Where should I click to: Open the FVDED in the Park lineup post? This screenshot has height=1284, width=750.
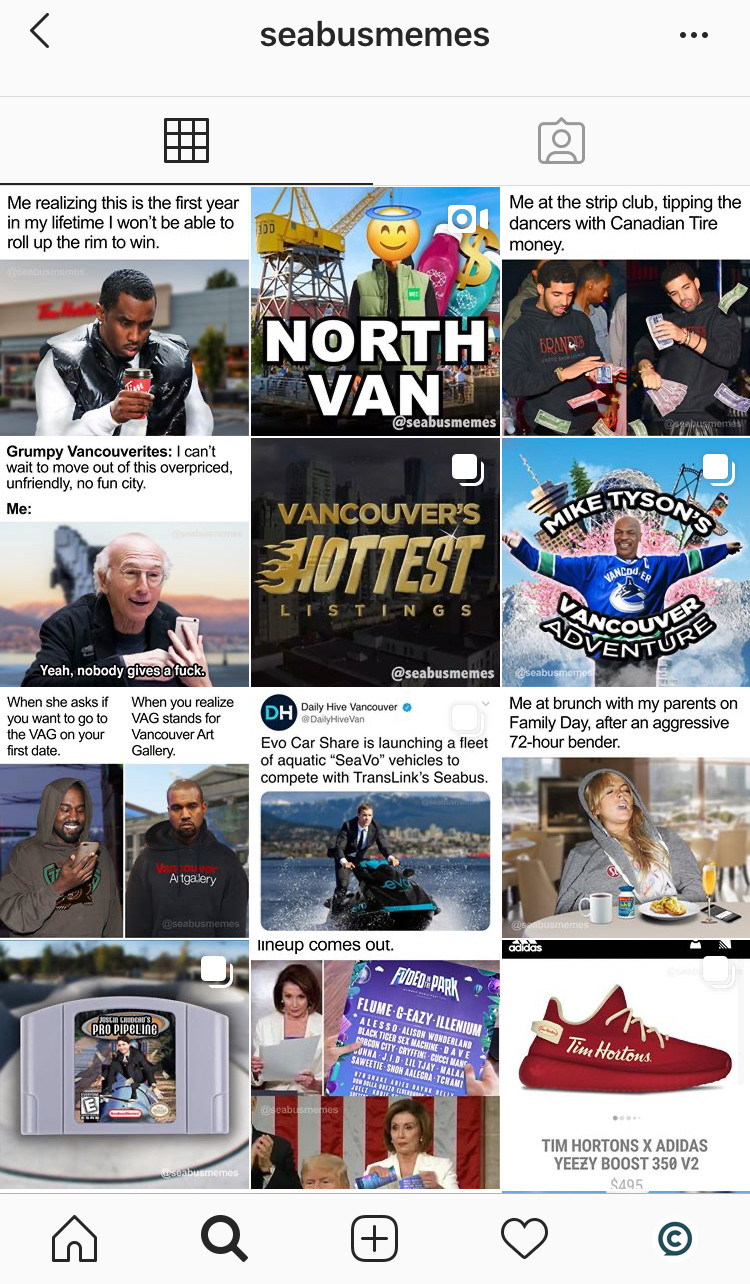pyautogui.click(x=375, y=1064)
